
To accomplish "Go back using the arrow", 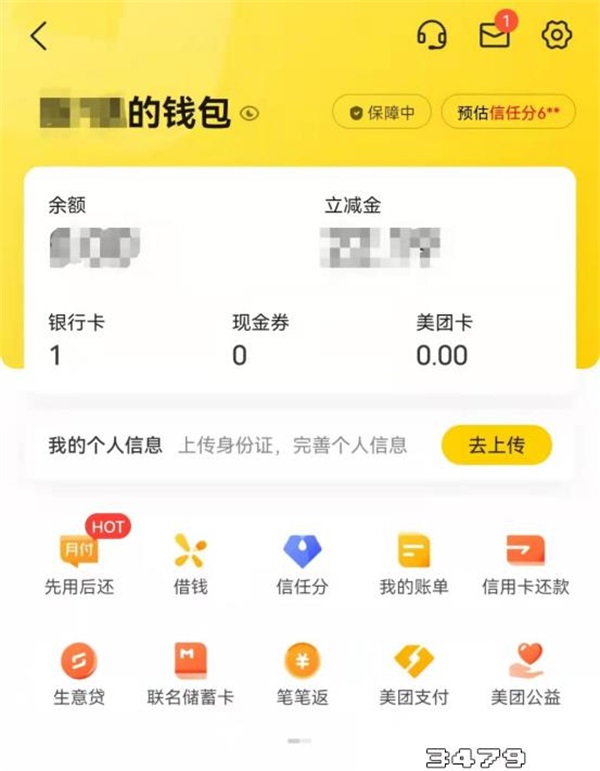I will pos(39,37).
